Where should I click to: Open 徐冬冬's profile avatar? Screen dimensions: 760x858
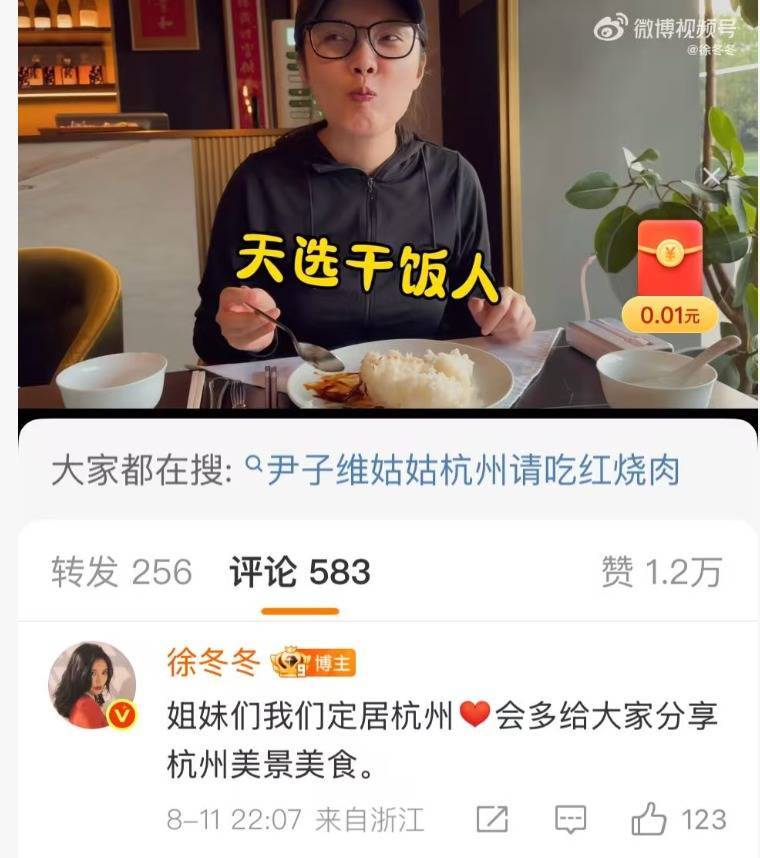pyautogui.click(x=93, y=685)
